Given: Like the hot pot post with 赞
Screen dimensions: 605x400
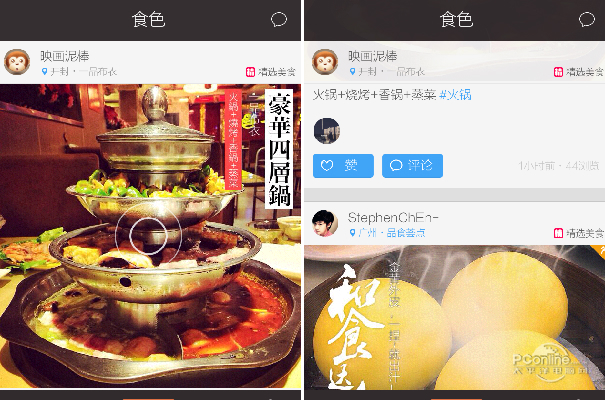Looking at the screenshot, I should [x=343, y=165].
